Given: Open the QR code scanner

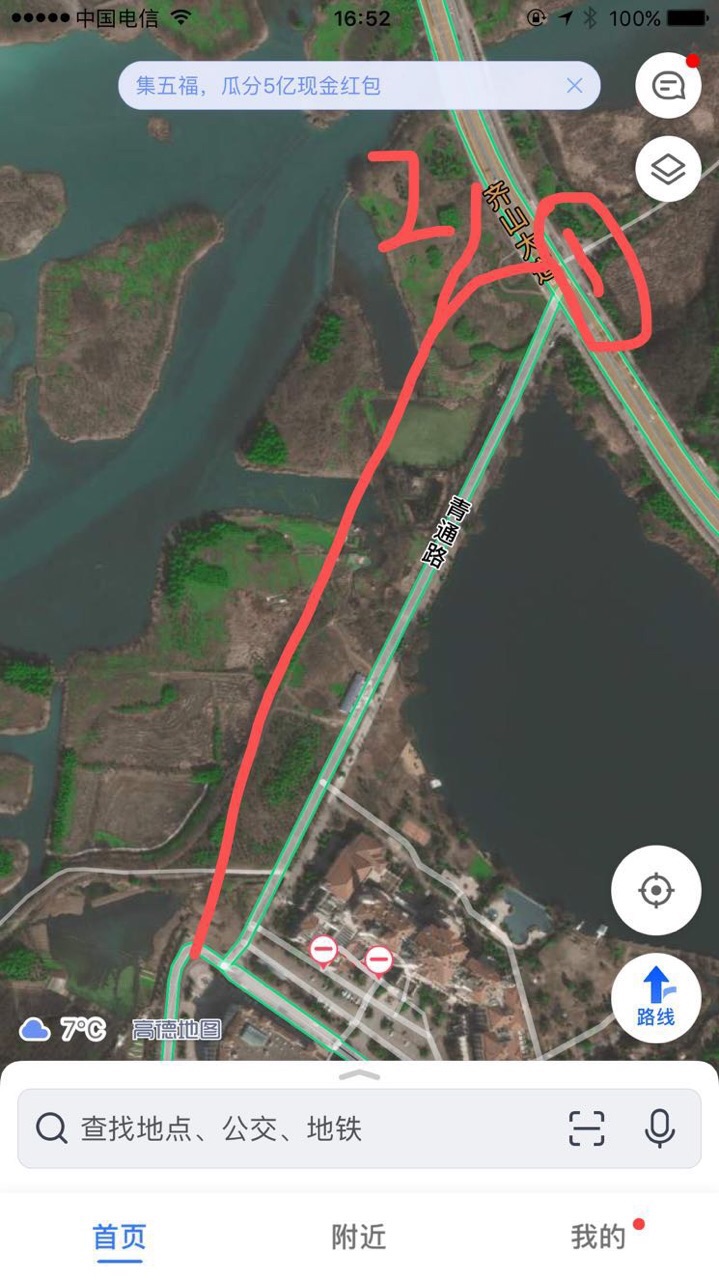Looking at the screenshot, I should (586, 1129).
